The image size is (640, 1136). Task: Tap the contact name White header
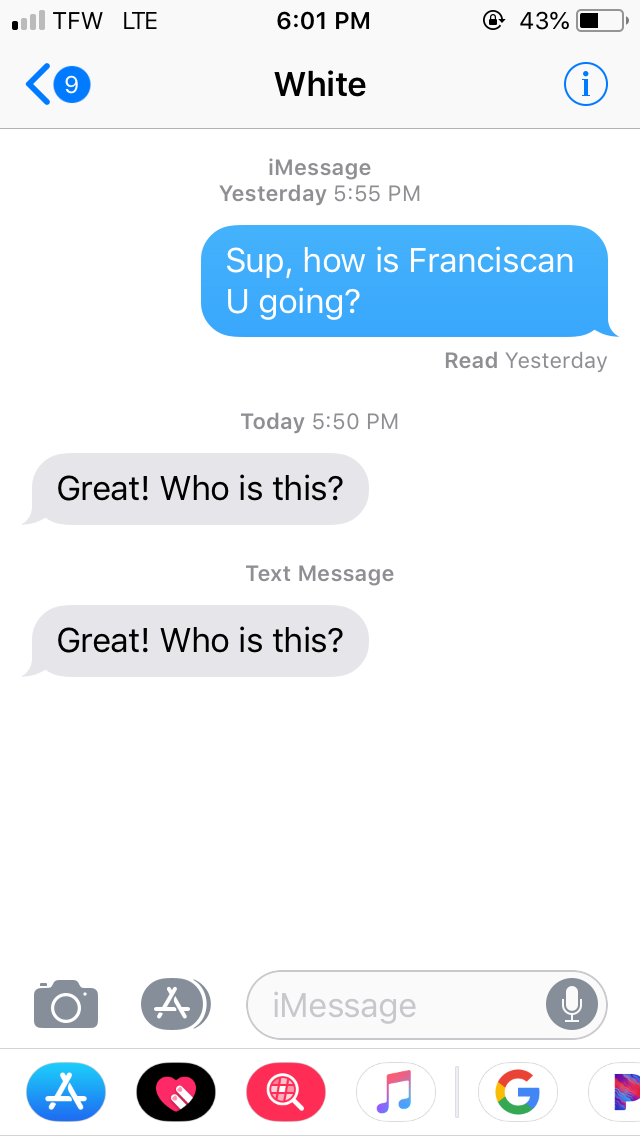[320, 85]
